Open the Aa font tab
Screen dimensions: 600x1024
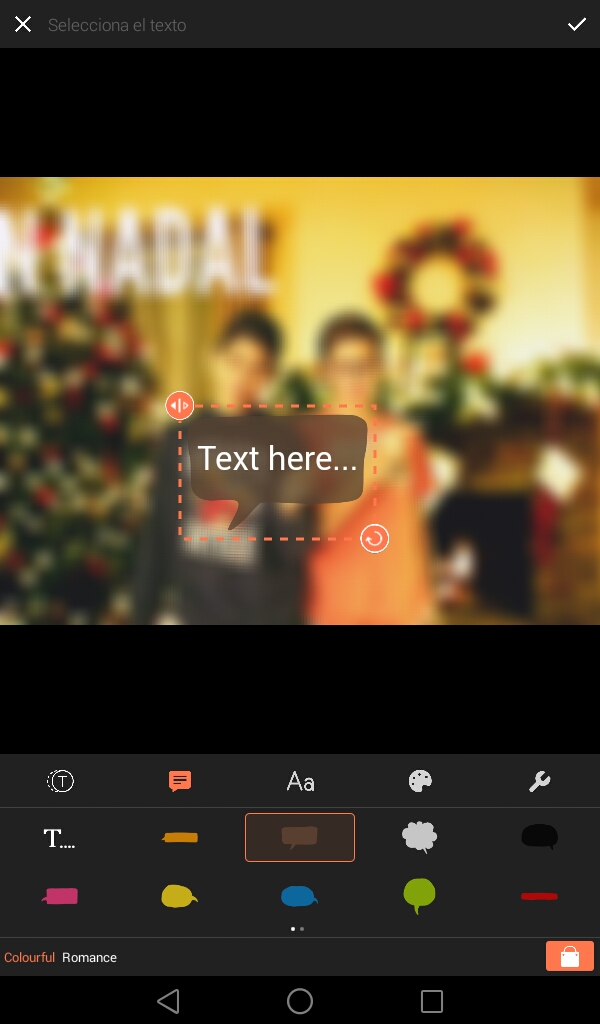click(300, 781)
